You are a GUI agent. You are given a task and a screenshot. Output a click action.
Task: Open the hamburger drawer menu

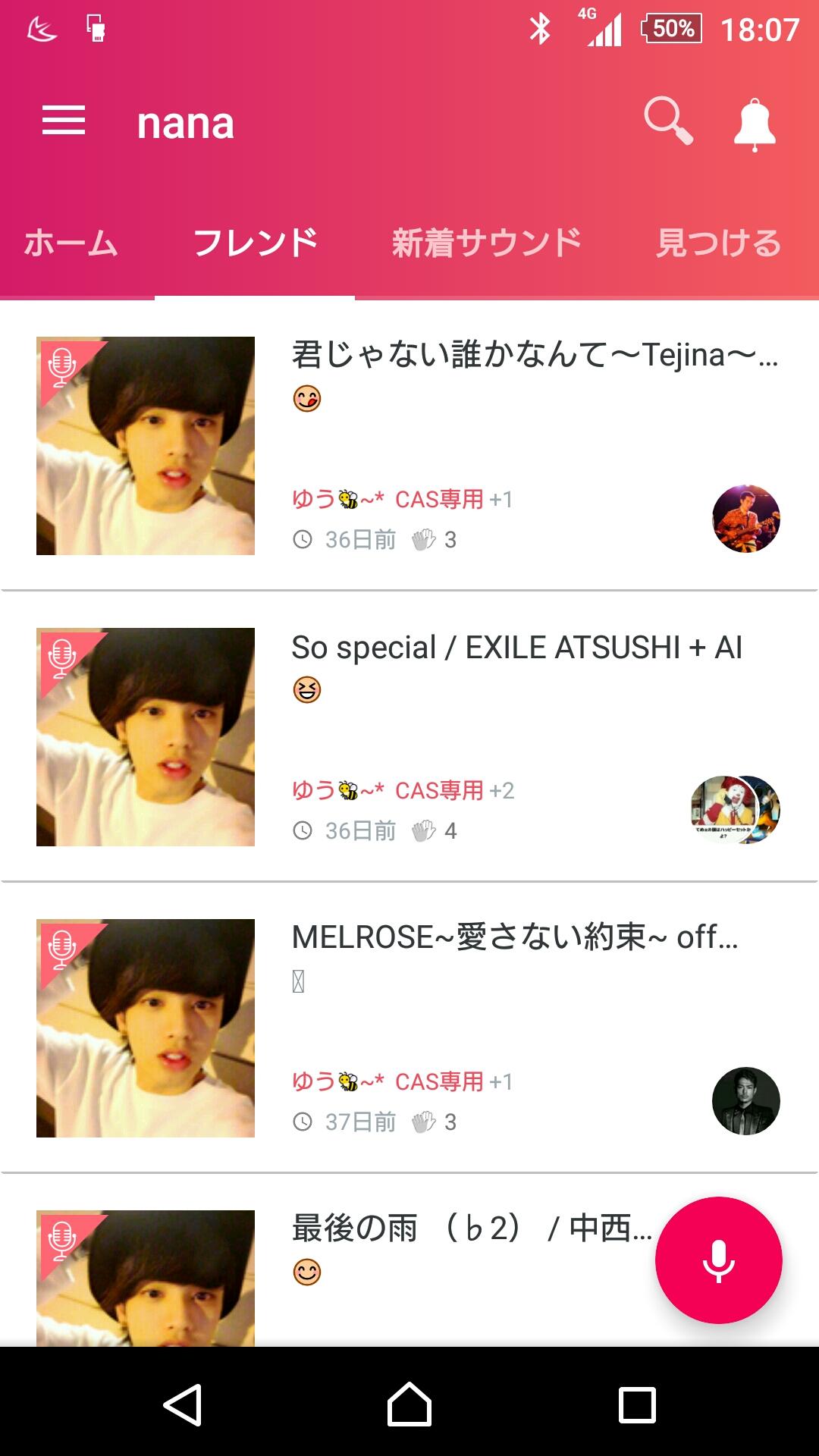(64, 121)
